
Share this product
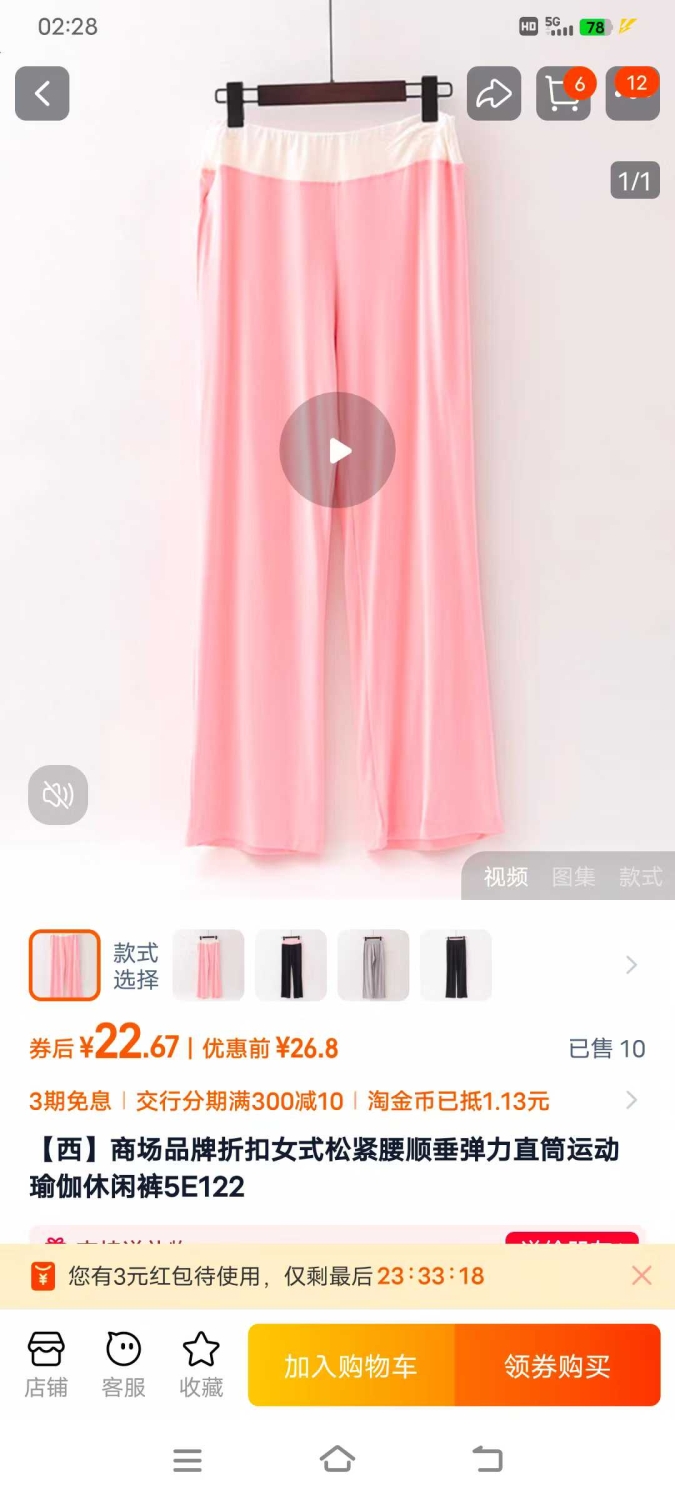[x=494, y=94]
